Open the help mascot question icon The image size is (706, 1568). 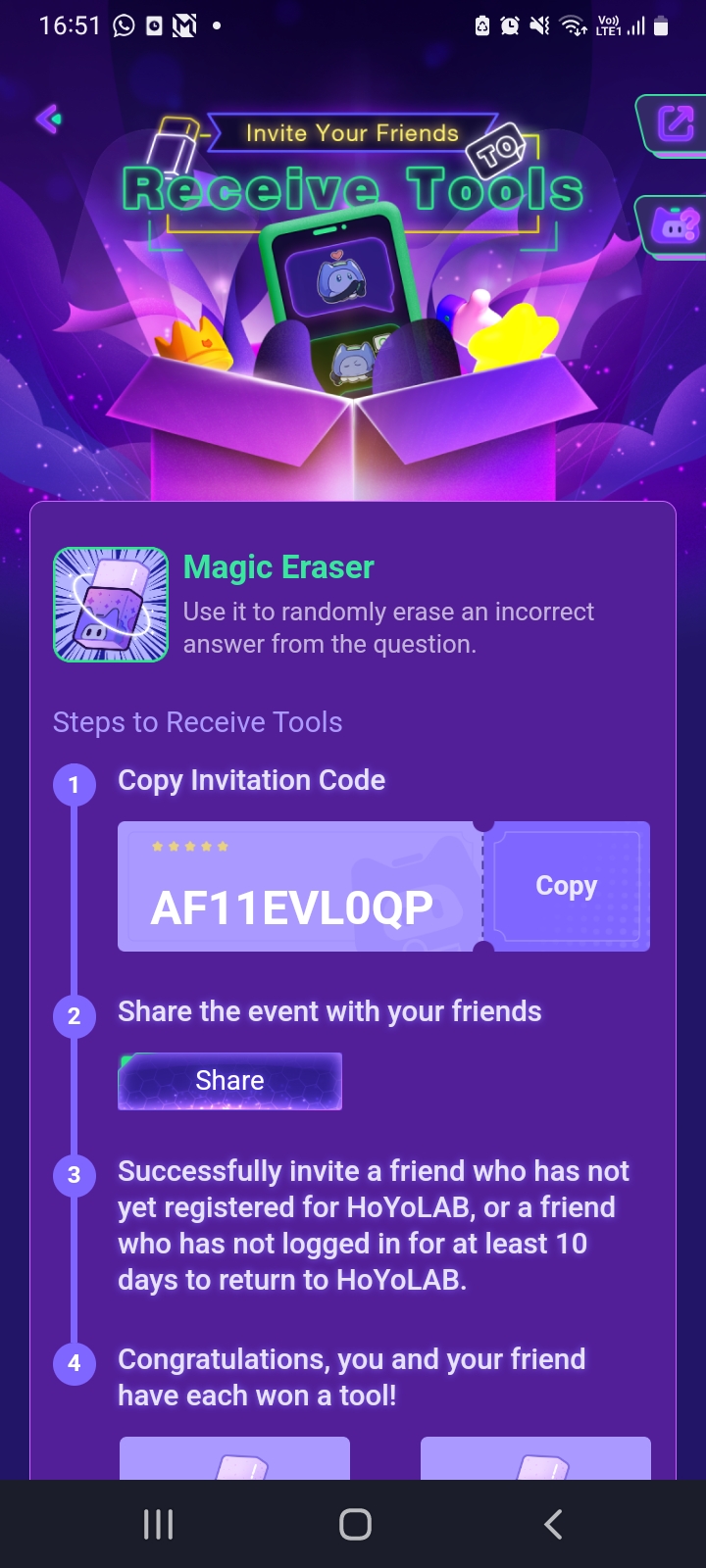[x=677, y=226]
